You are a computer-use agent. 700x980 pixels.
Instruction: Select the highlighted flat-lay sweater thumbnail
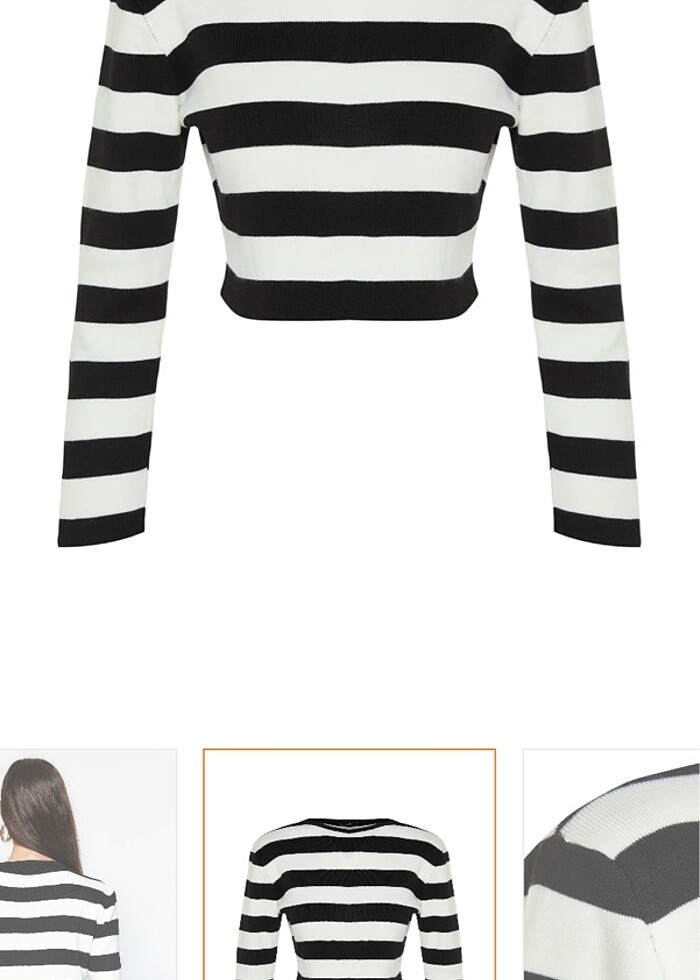click(349, 865)
